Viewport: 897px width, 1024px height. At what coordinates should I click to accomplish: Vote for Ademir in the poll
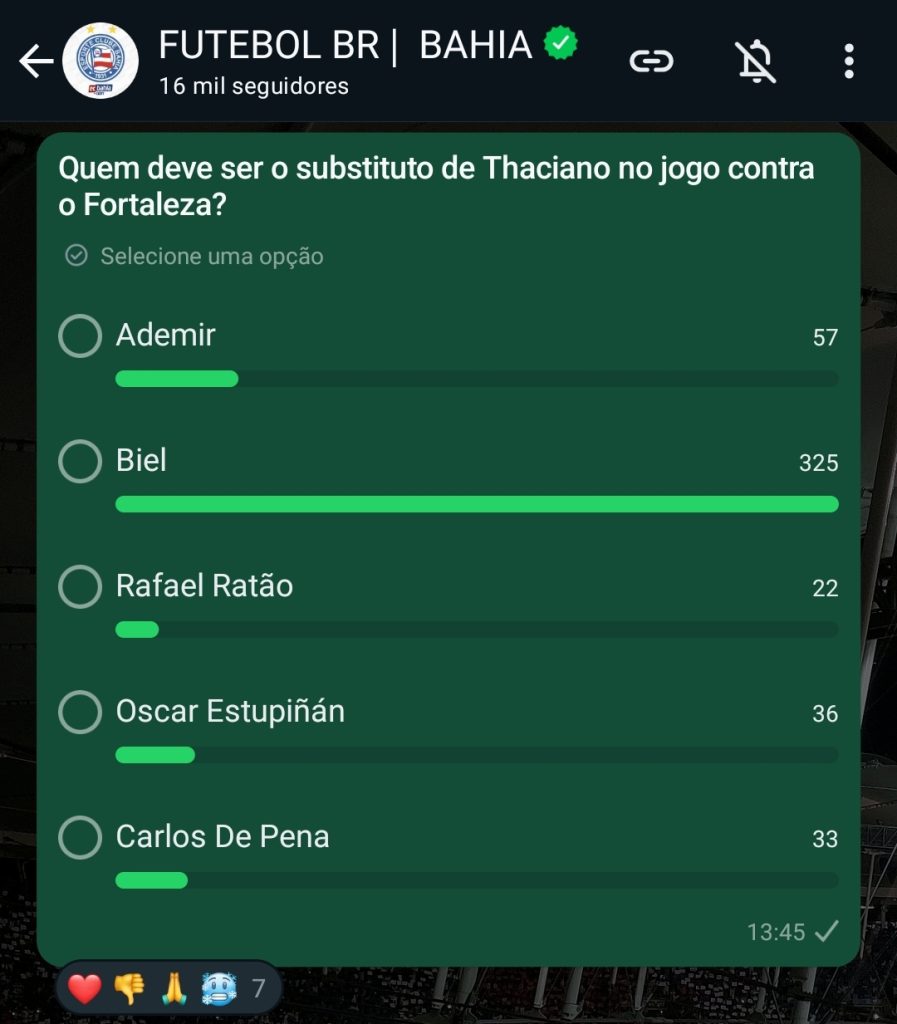click(80, 336)
